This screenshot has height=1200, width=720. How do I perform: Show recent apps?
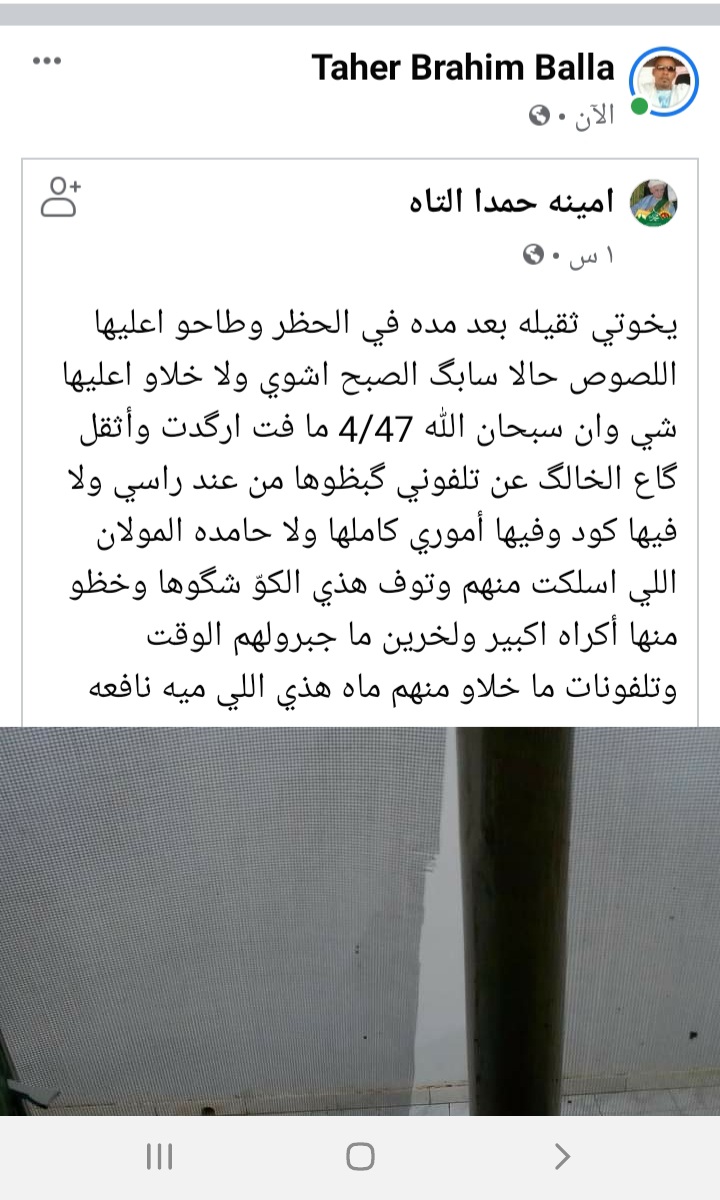click(159, 1157)
